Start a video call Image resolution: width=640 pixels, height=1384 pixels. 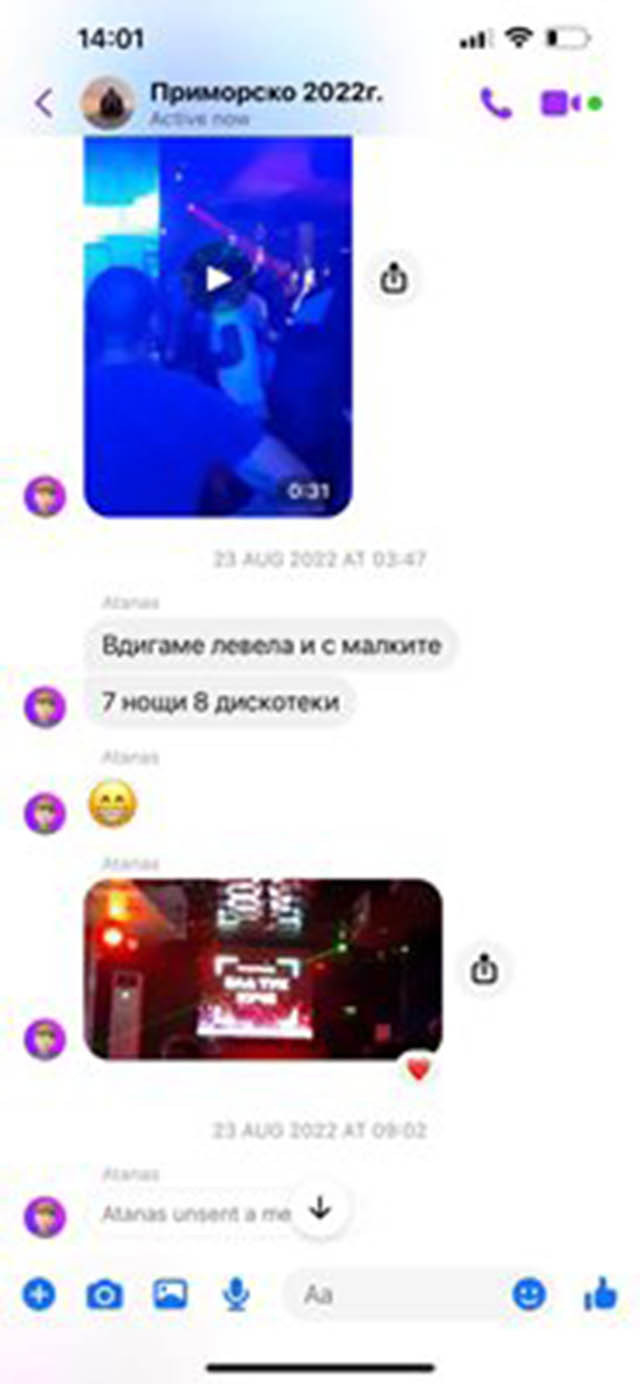[x=560, y=103]
